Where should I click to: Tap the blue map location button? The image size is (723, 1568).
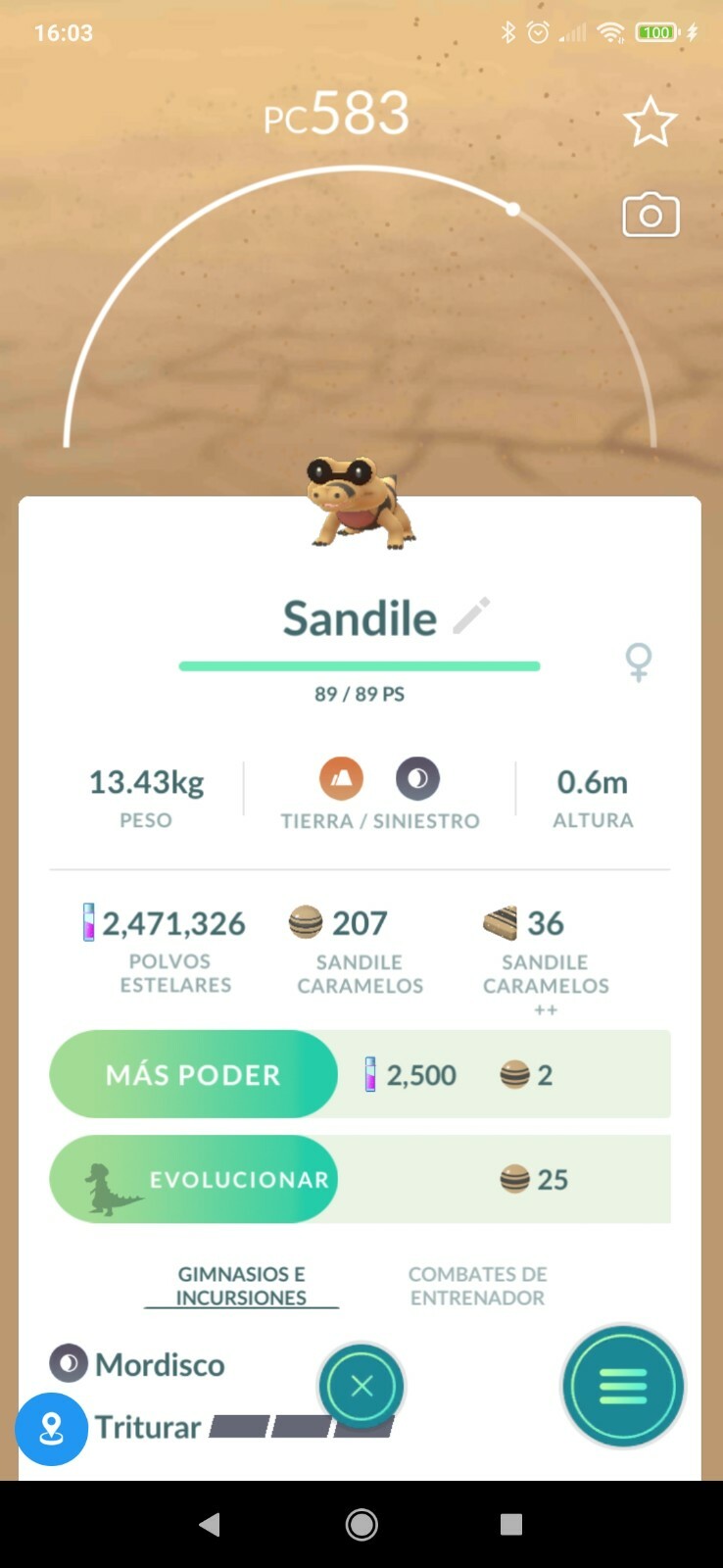tap(51, 1429)
